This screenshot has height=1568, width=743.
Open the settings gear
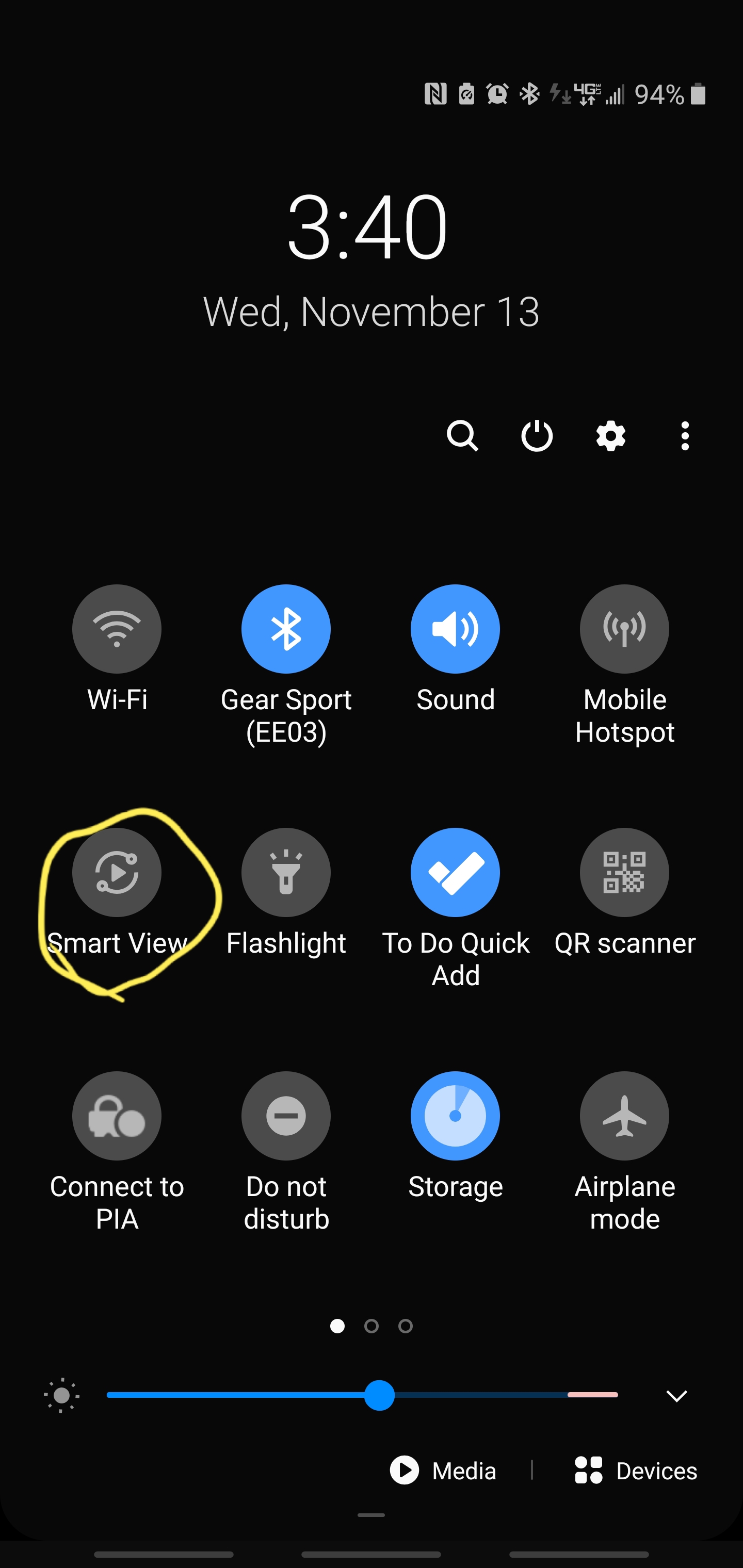pyautogui.click(x=611, y=436)
